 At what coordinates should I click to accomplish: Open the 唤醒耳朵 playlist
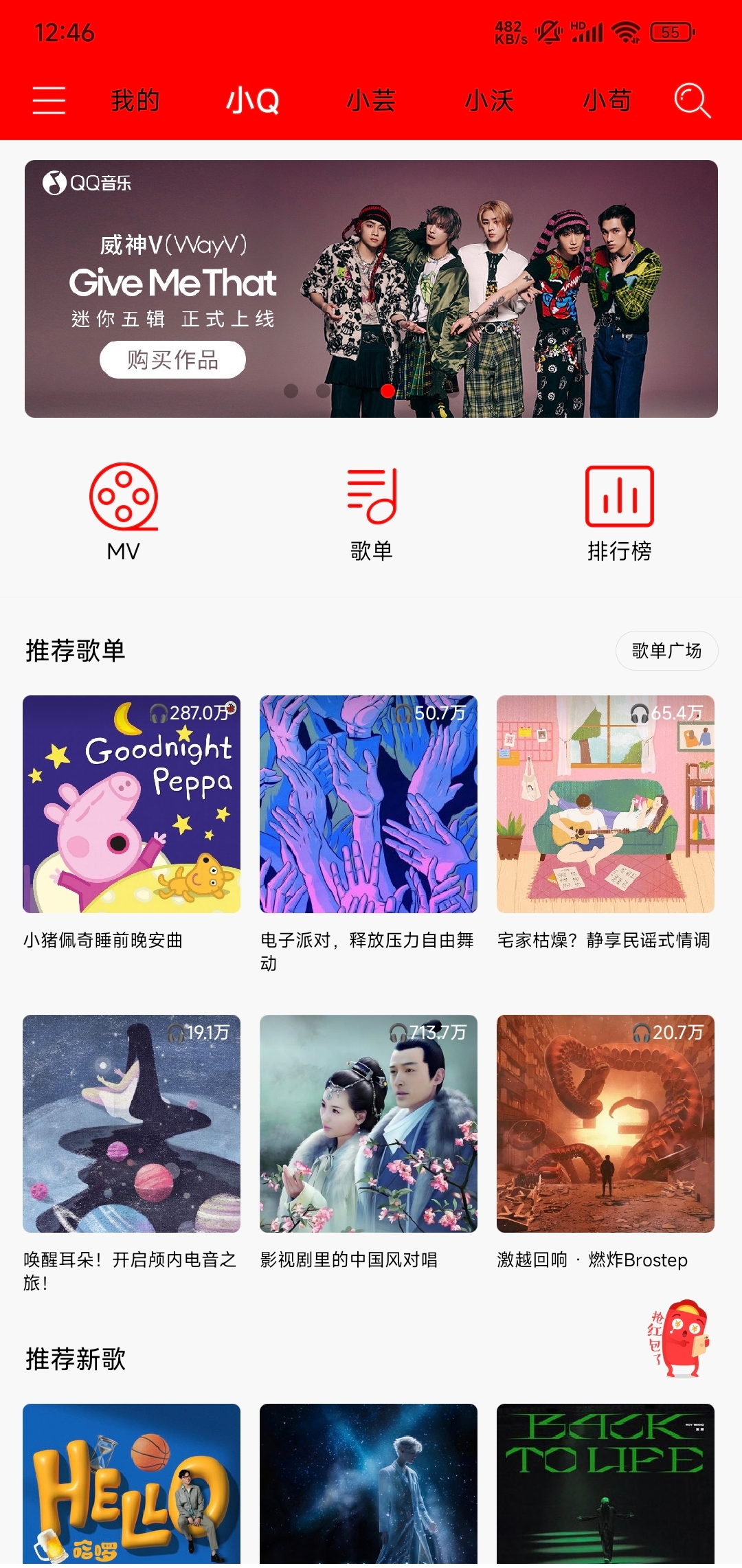click(x=131, y=1123)
